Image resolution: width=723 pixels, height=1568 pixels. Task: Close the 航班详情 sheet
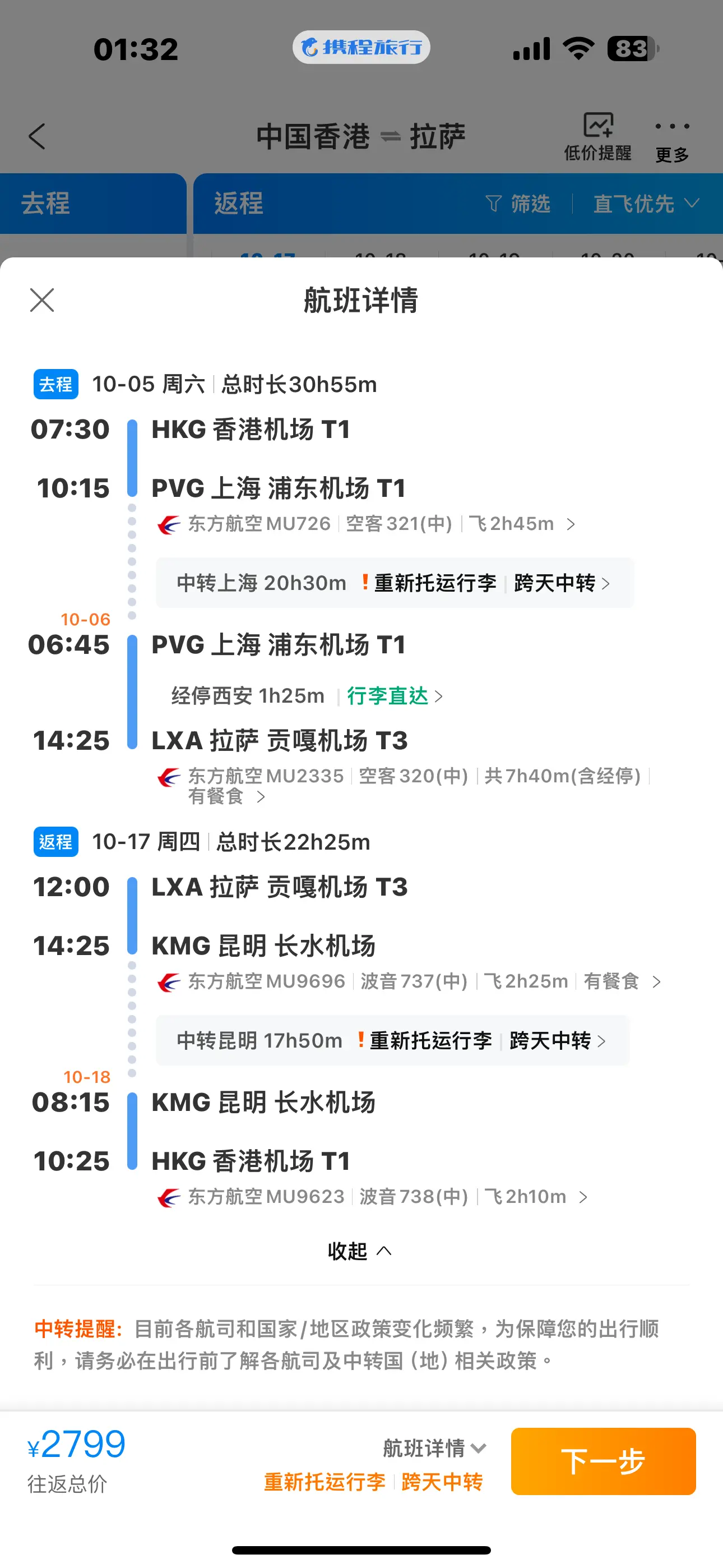pyautogui.click(x=42, y=300)
